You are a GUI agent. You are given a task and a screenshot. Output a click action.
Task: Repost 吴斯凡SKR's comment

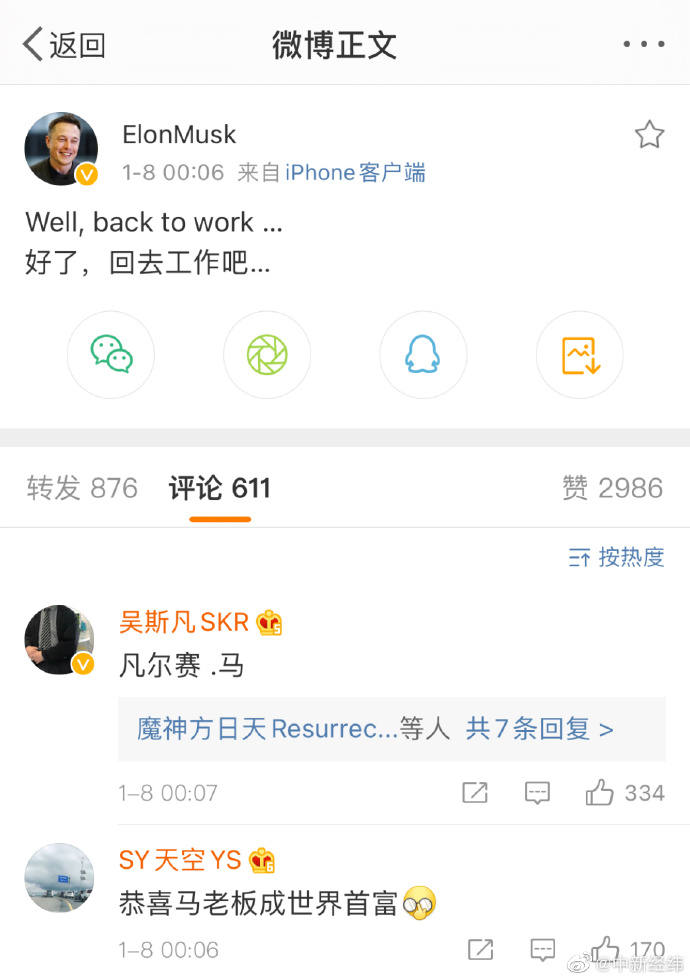click(x=475, y=793)
